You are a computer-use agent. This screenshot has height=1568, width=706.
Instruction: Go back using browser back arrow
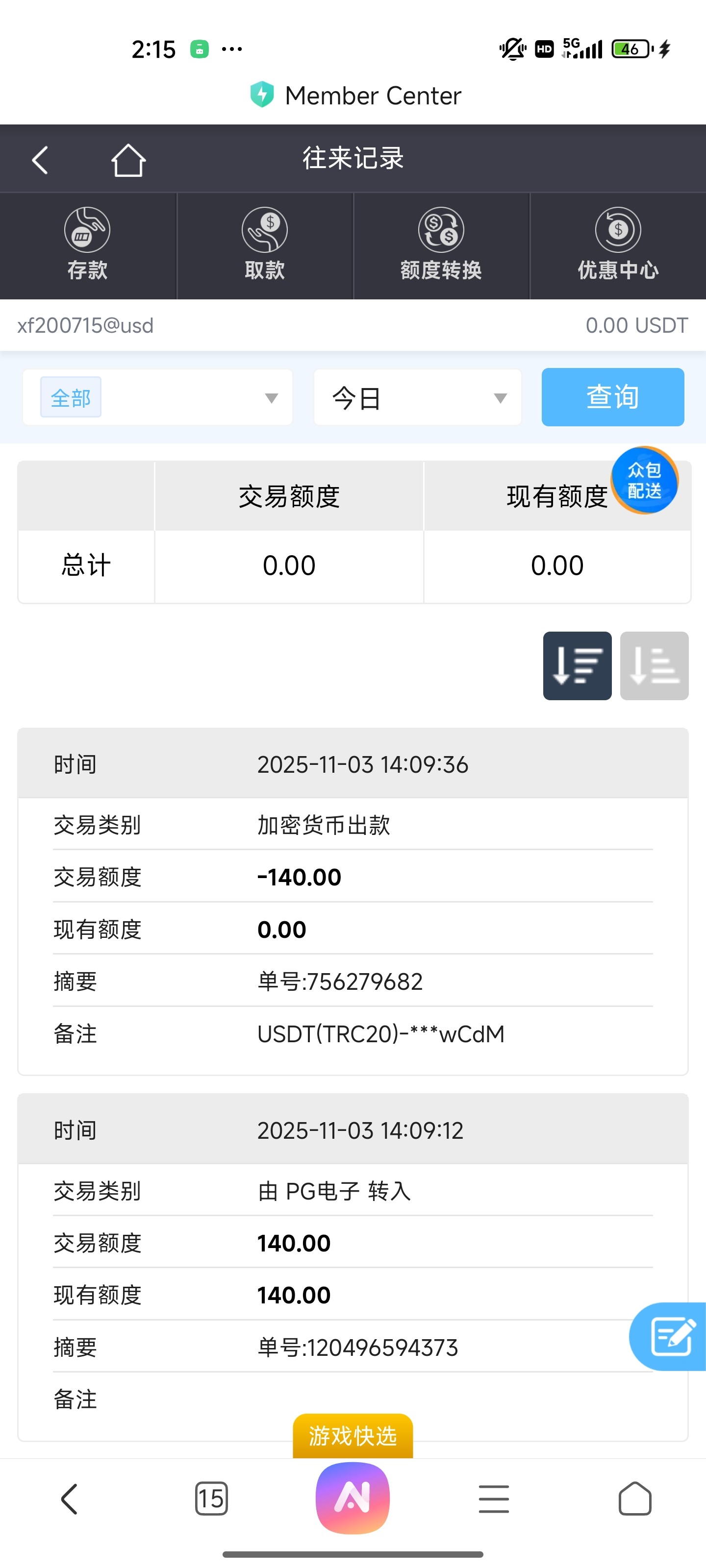coord(70,1498)
